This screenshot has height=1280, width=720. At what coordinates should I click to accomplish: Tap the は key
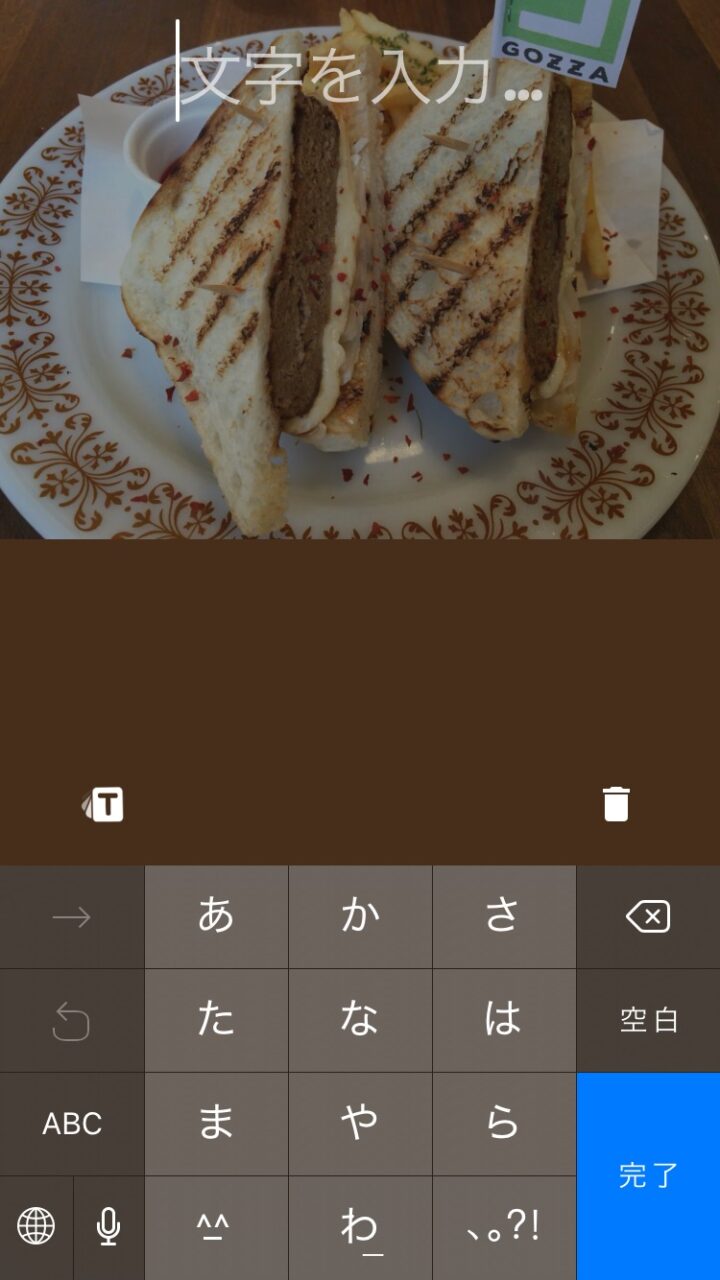pyautogui.click(x=504, y=1020)
